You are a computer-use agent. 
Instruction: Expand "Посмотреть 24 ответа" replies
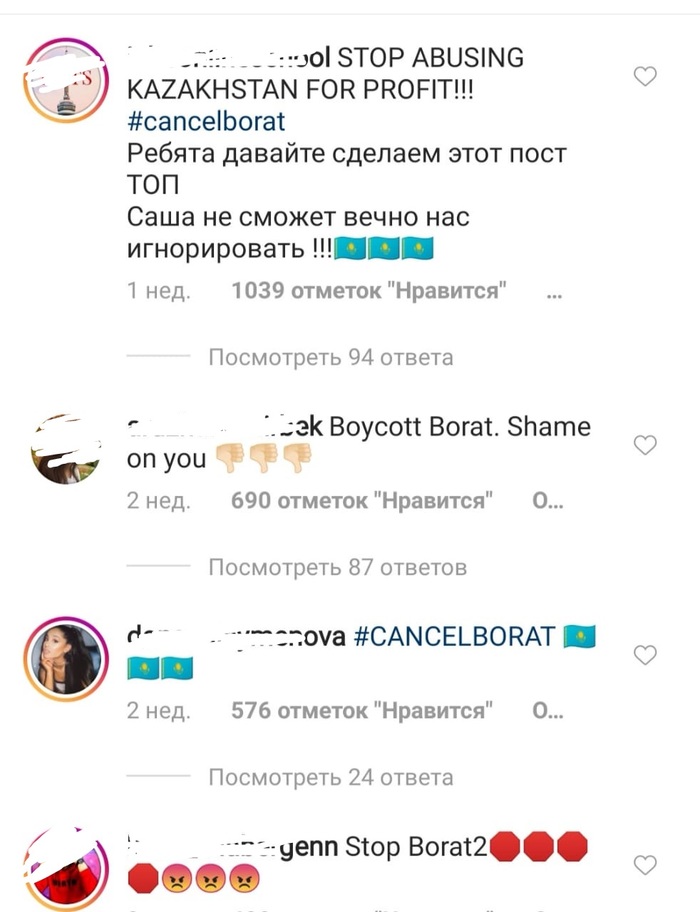pos(330,777)
